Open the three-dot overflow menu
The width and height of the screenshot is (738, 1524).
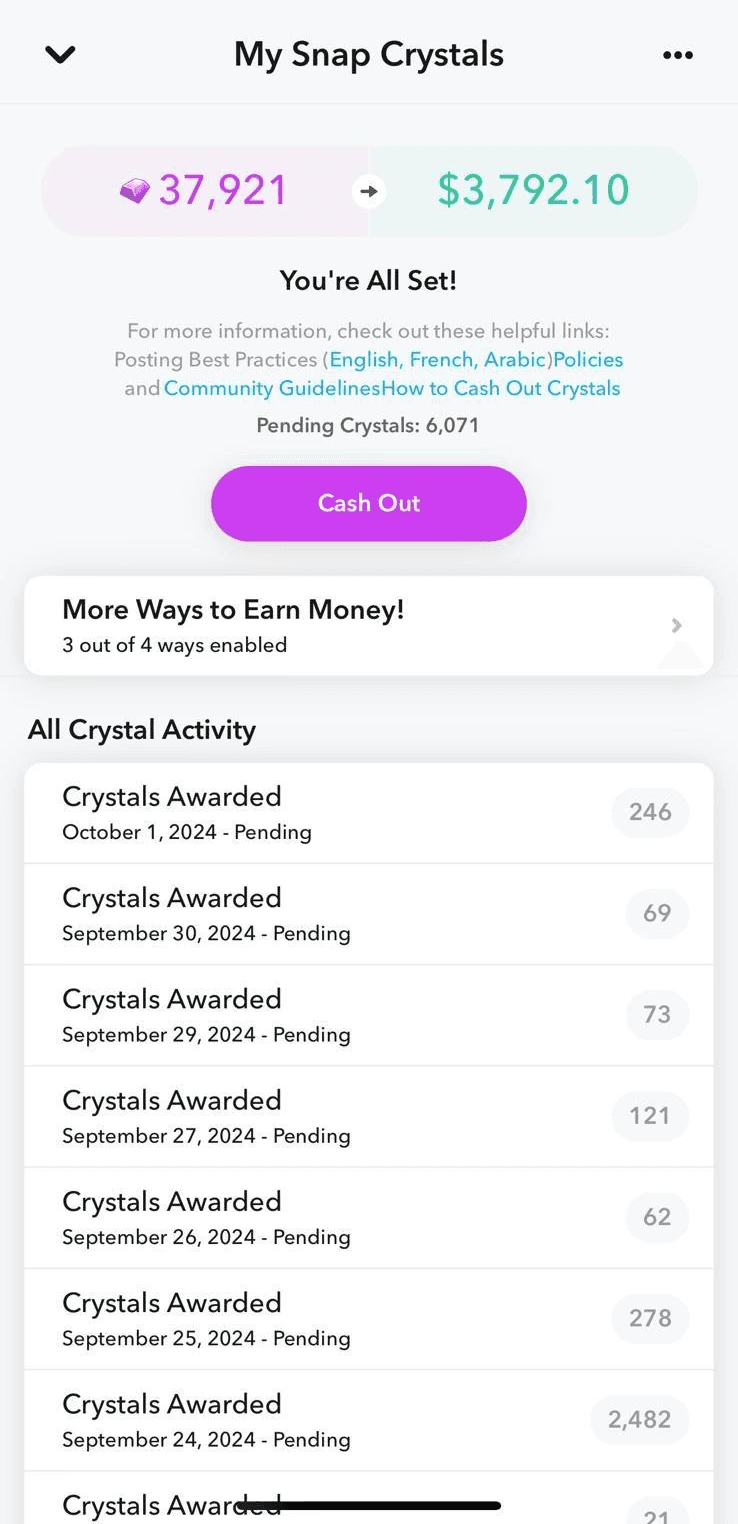(x=677, y=55)
